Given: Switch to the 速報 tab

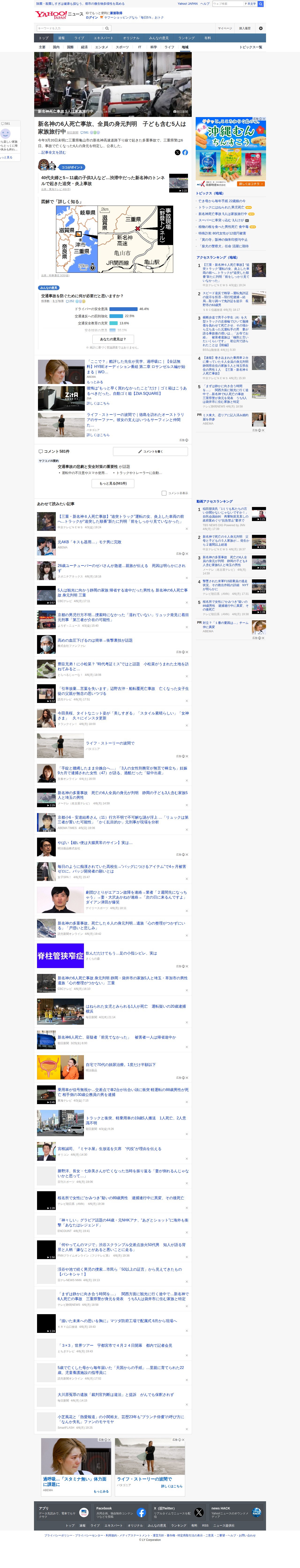Looking at the screenshot, I should coord(61,38).
